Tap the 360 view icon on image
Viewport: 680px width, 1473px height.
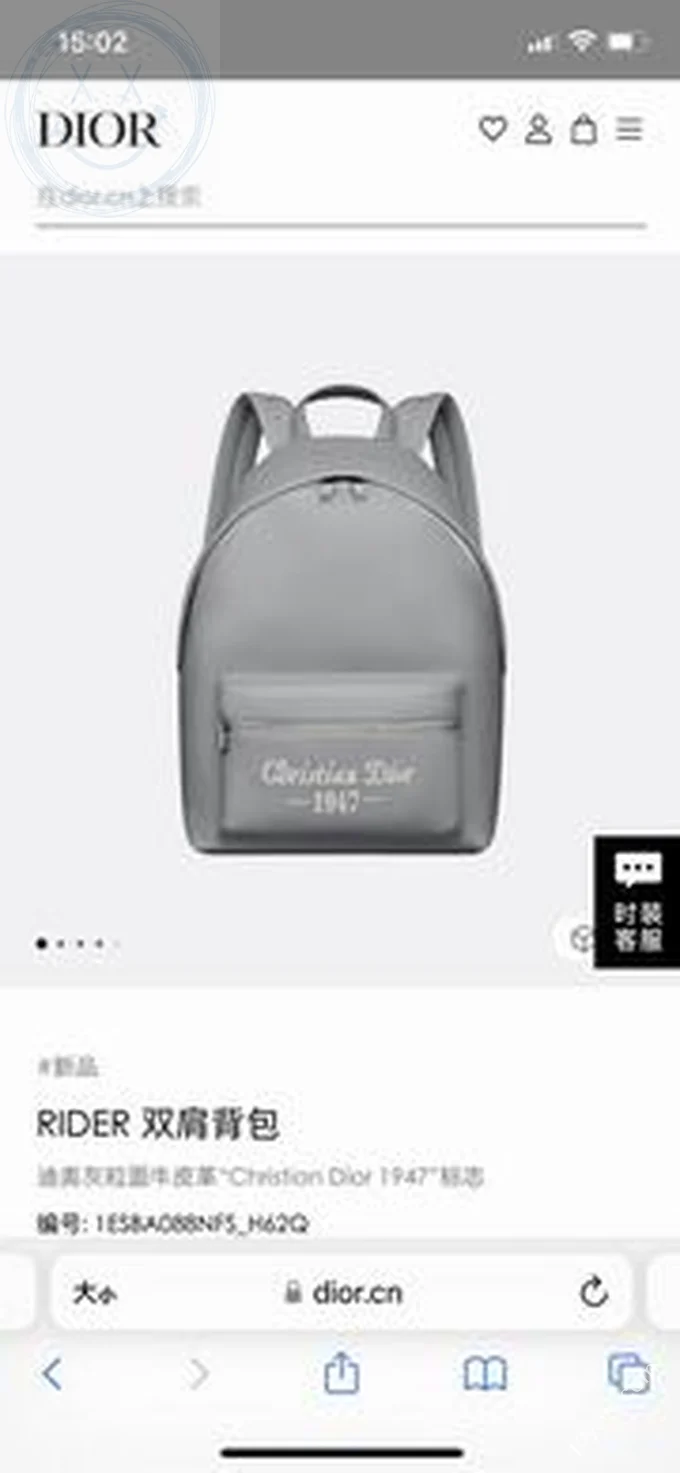tap(580, 938)
